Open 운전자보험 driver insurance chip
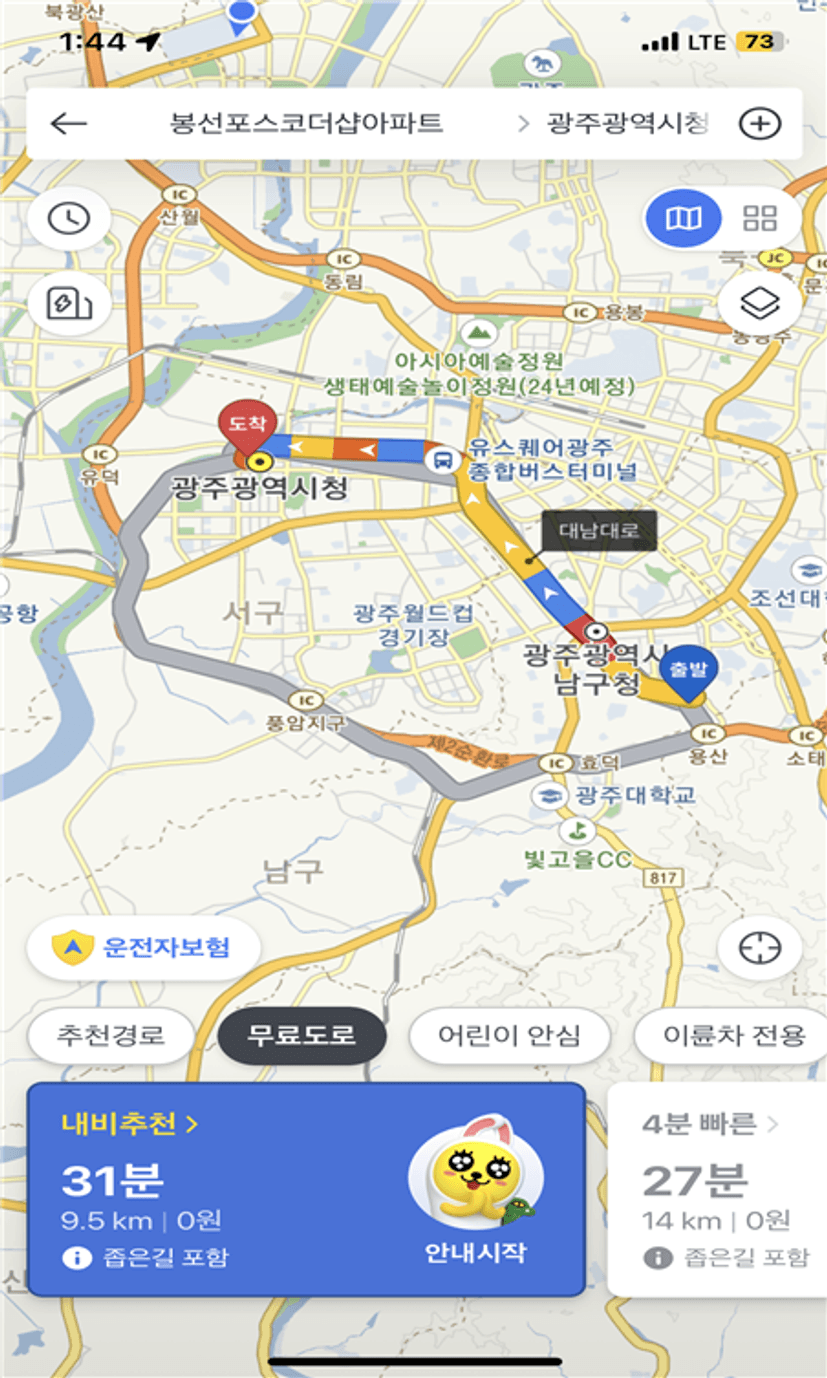 coord(144,947)
